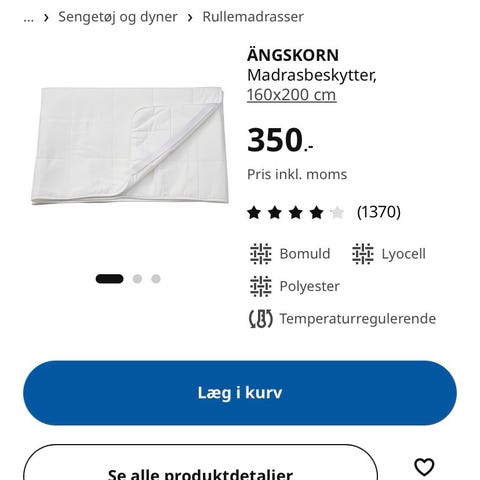Tap Se alle produktdetaljer button
The height and width of the screenshot is (480, 480).
coord(200,463)
